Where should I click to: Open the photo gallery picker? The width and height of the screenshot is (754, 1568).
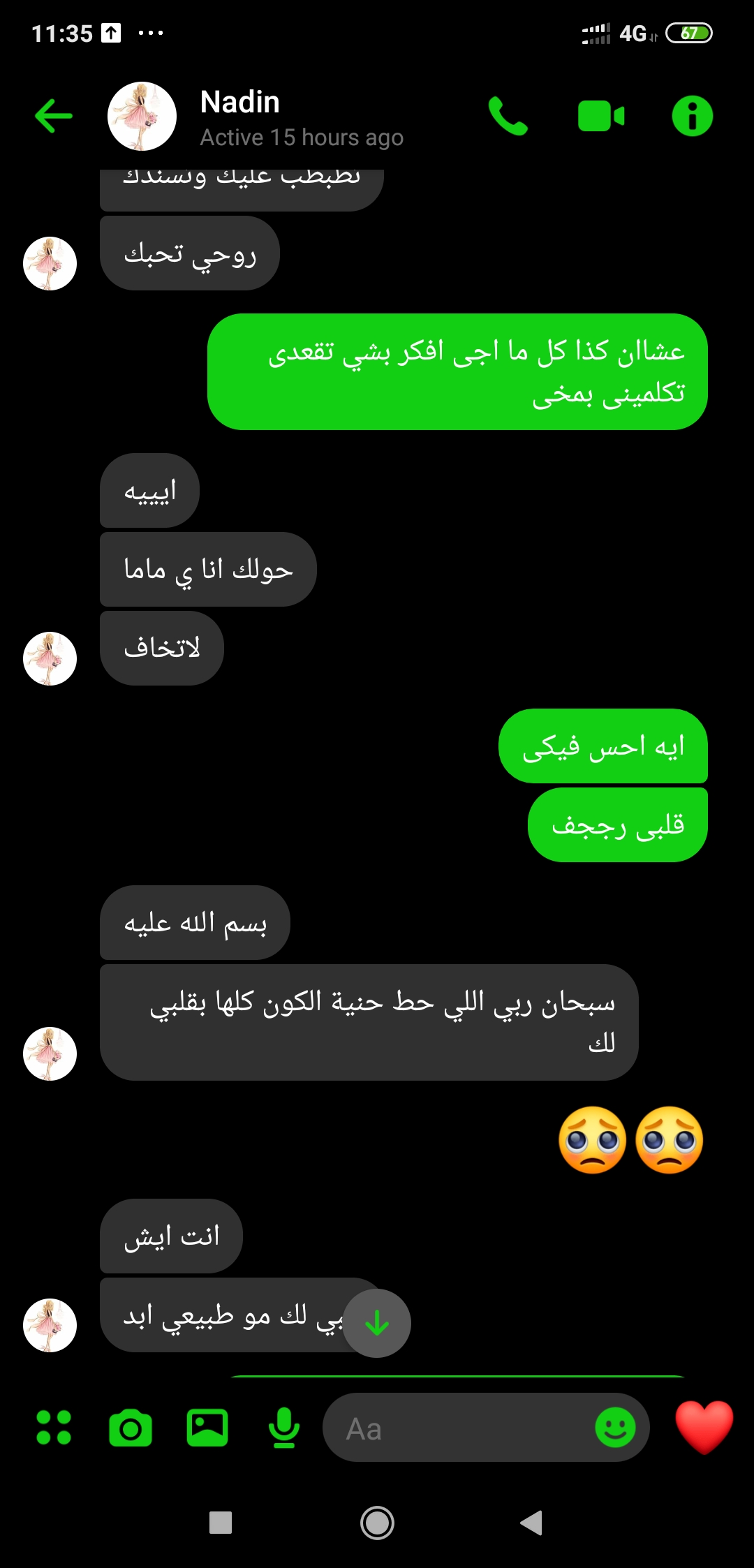click(x=207, y=1428)
